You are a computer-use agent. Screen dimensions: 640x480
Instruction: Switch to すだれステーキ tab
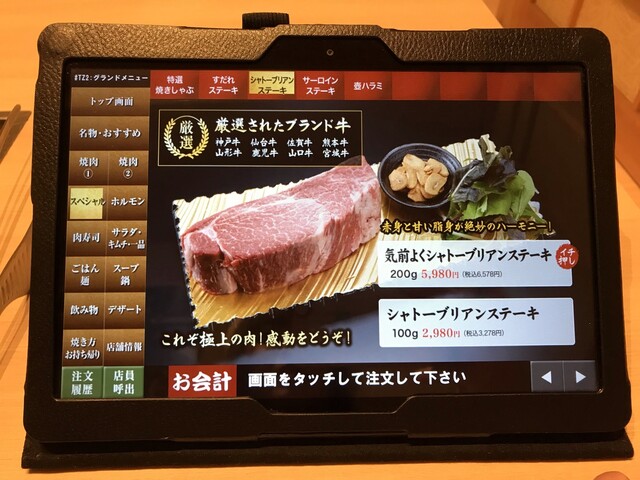(x=220, y=84)
